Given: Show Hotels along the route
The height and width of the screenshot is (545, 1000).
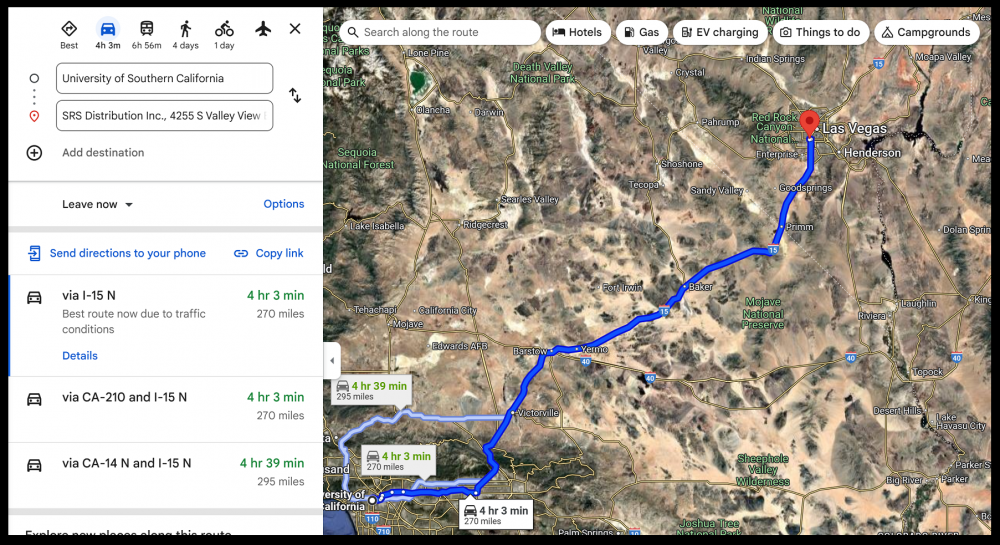Looking at the screenshot, I should point(577,32).
